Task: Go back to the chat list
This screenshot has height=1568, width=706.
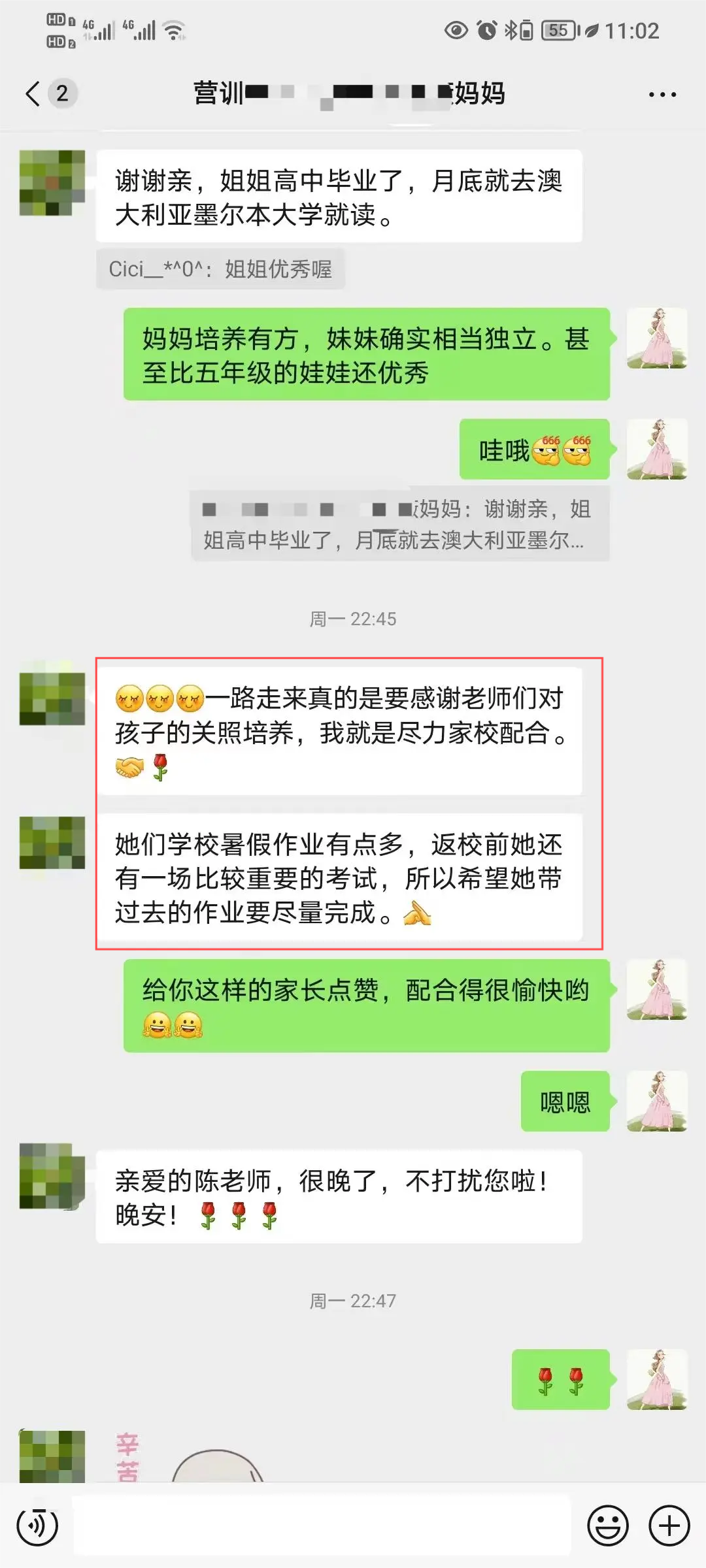Action: click(33, 93)
